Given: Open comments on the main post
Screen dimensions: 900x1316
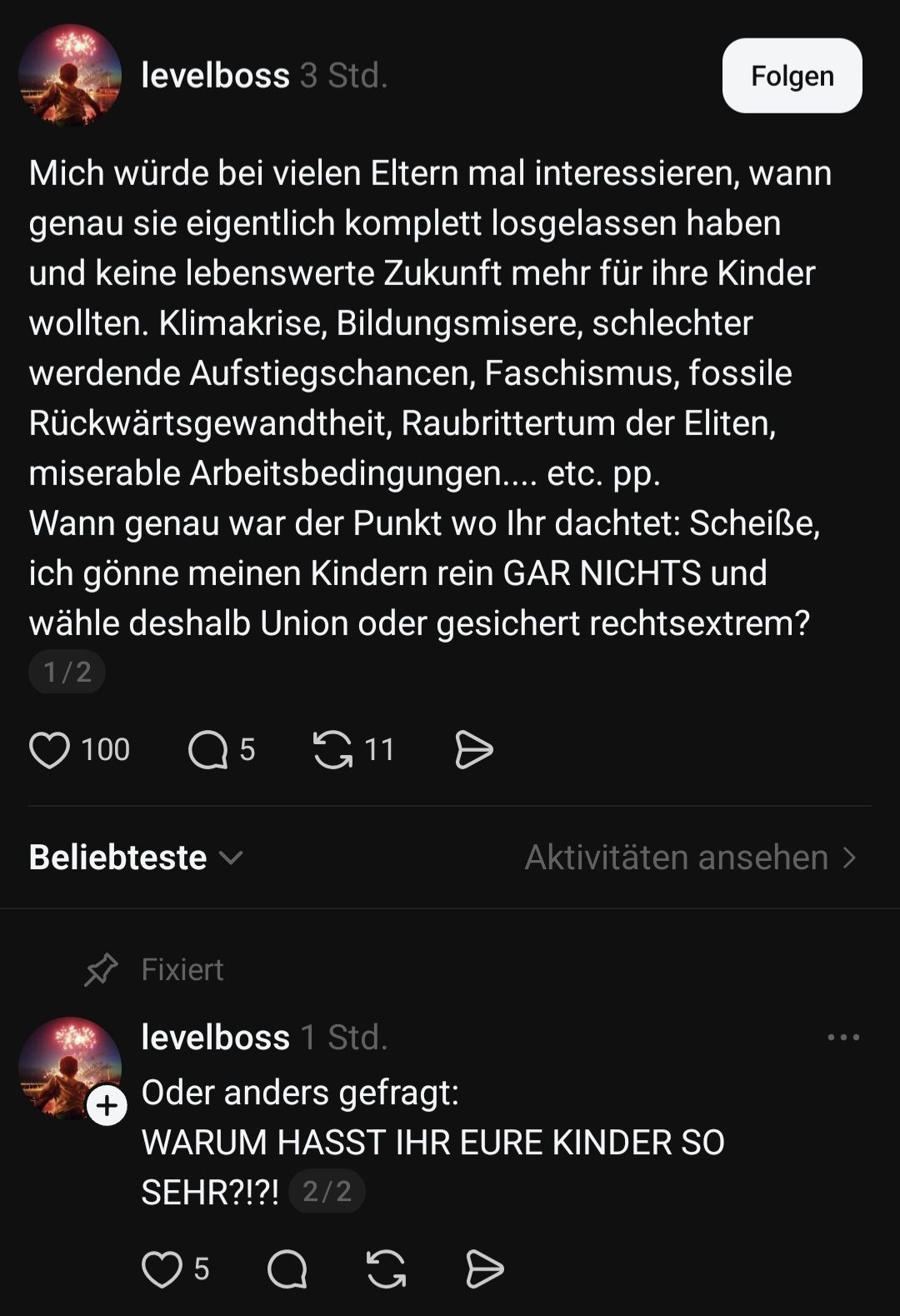Looking at the screenshot, I should pyautogui.click(x=208, y=749).
